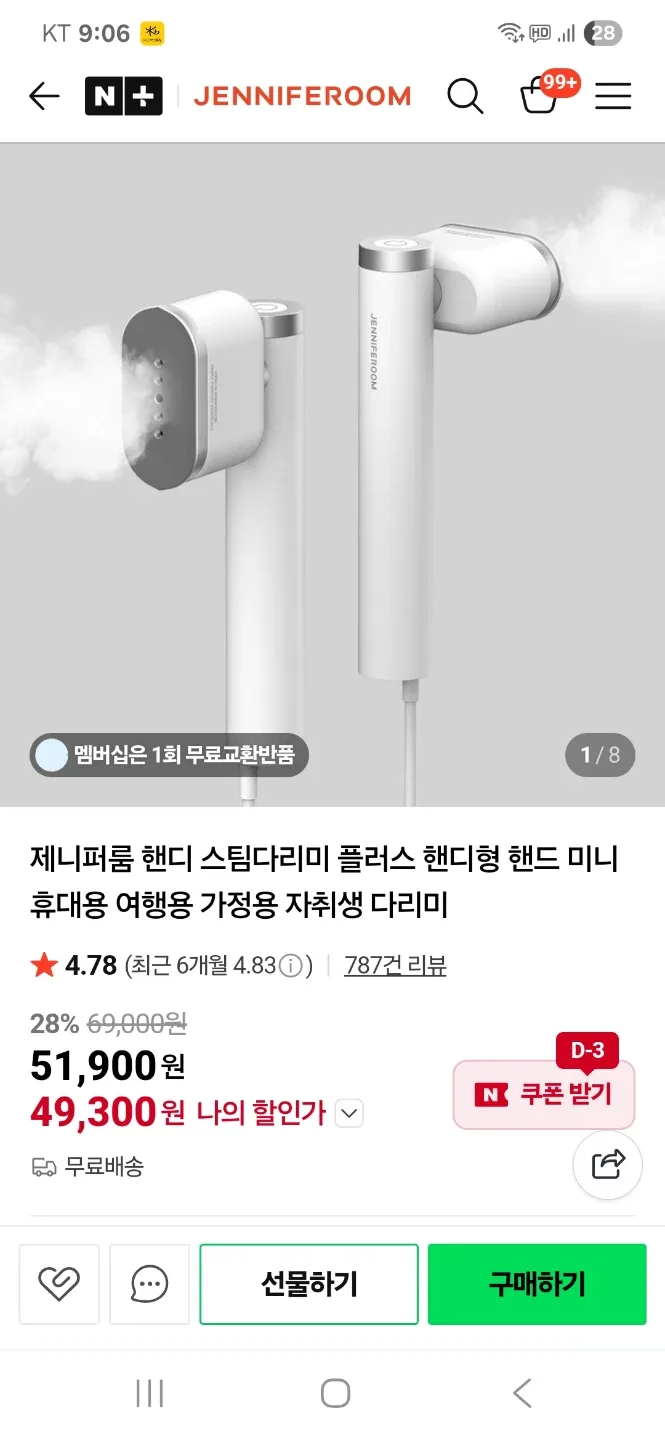Share this product
The width and height of the screenshot is (665, 1440).
608,1165
